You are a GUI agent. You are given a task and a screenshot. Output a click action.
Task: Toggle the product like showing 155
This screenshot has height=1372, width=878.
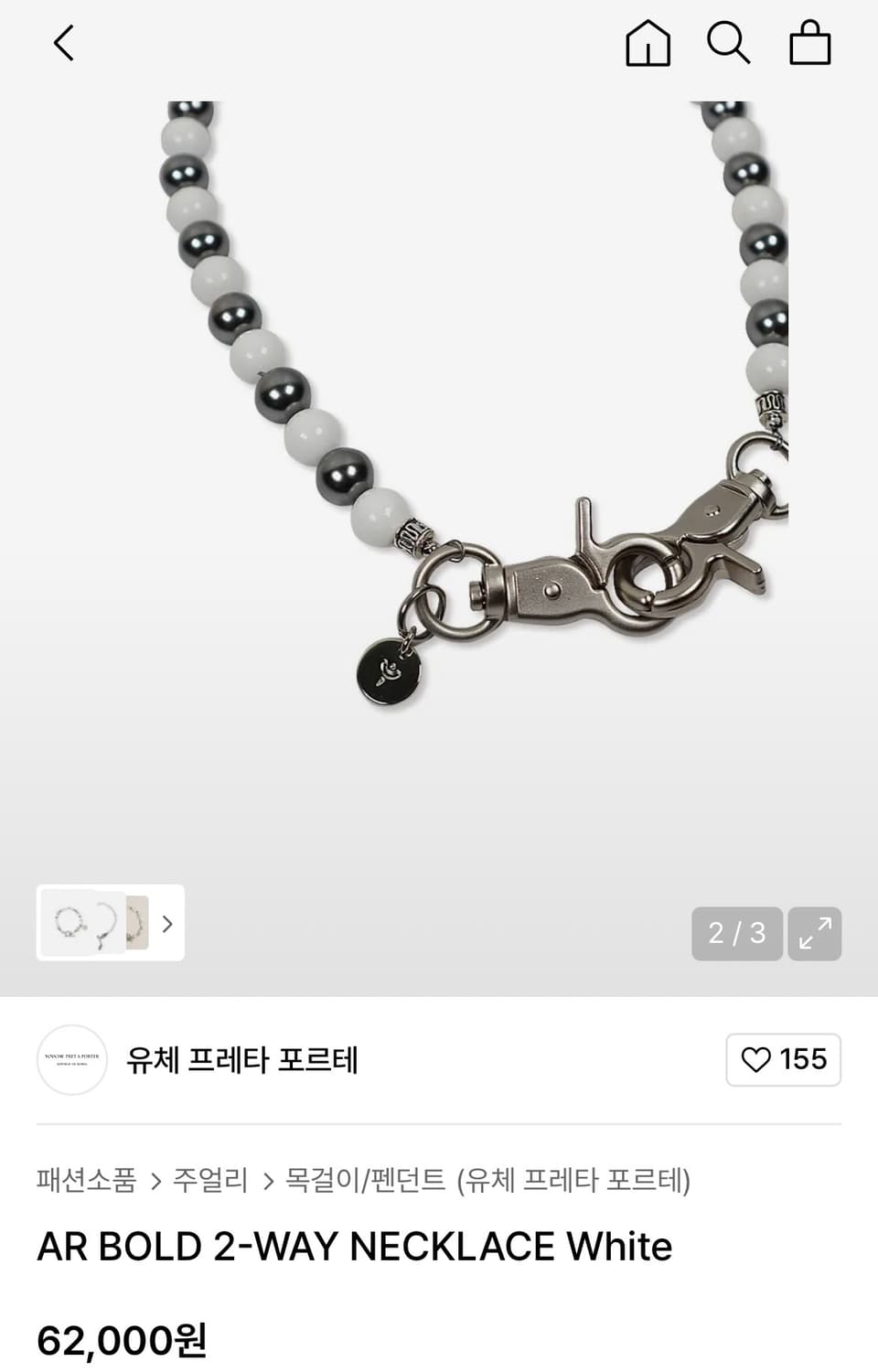783,1060
